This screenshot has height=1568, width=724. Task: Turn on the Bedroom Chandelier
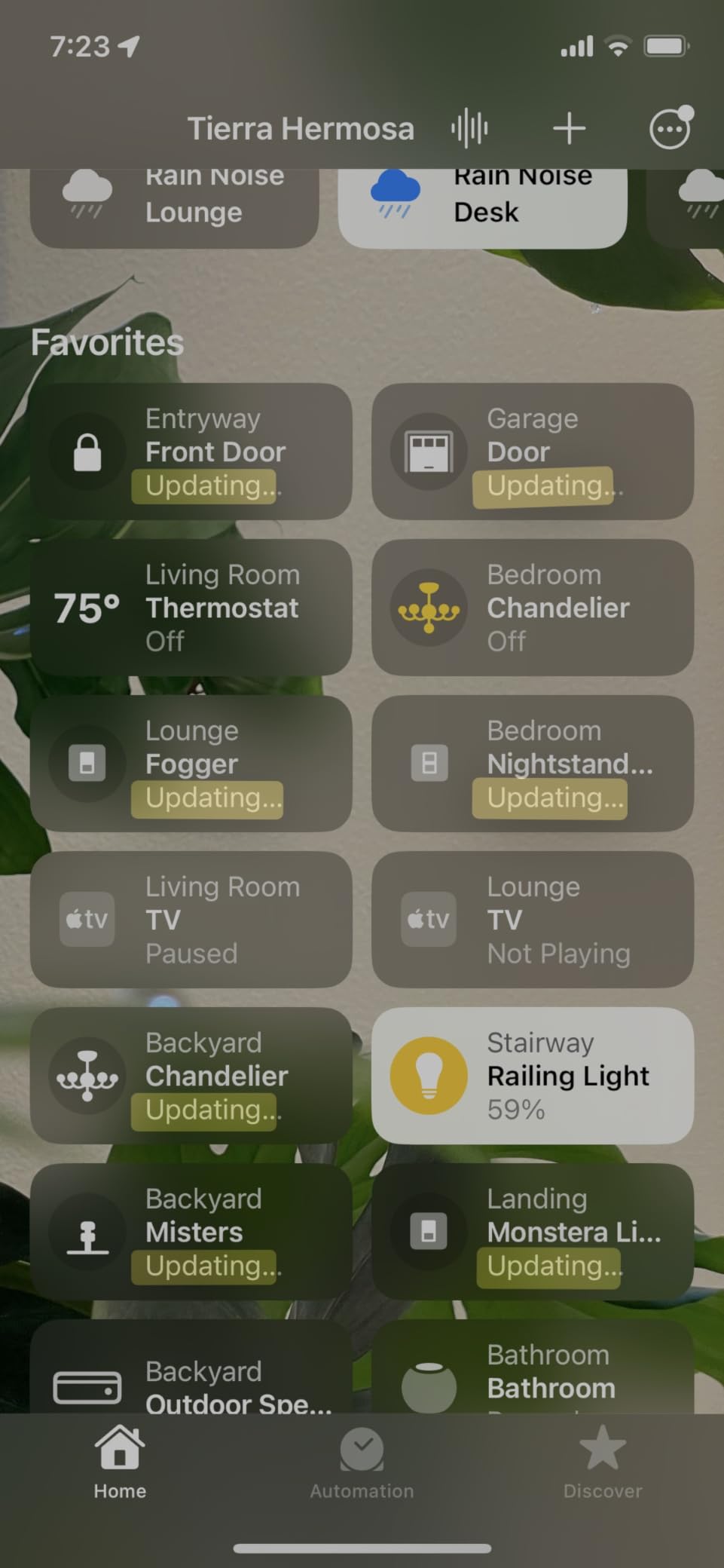click(x=533, y=607)
